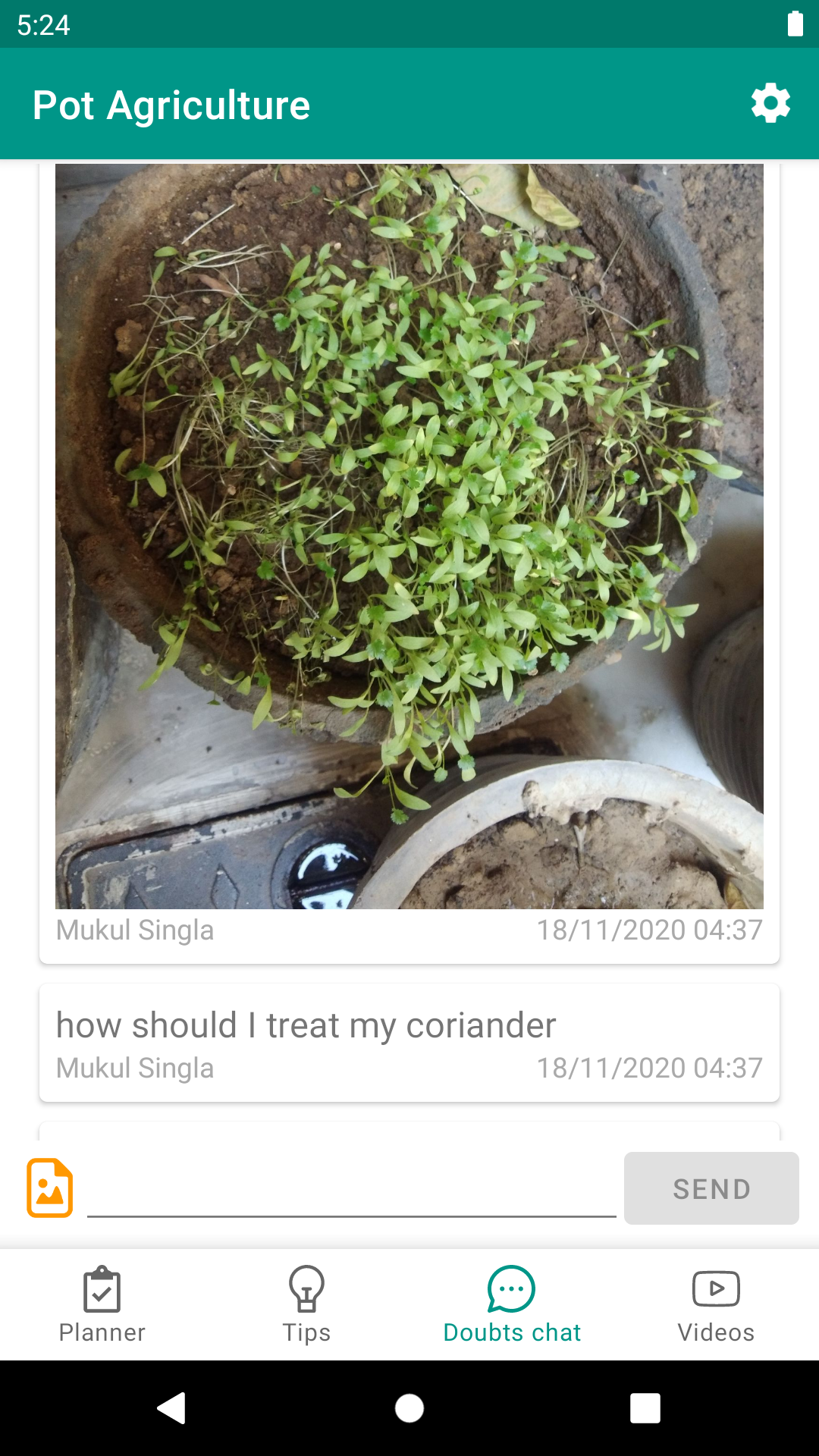
Task: Tap the orange image attachment icon
Action: coord(49,1188)
